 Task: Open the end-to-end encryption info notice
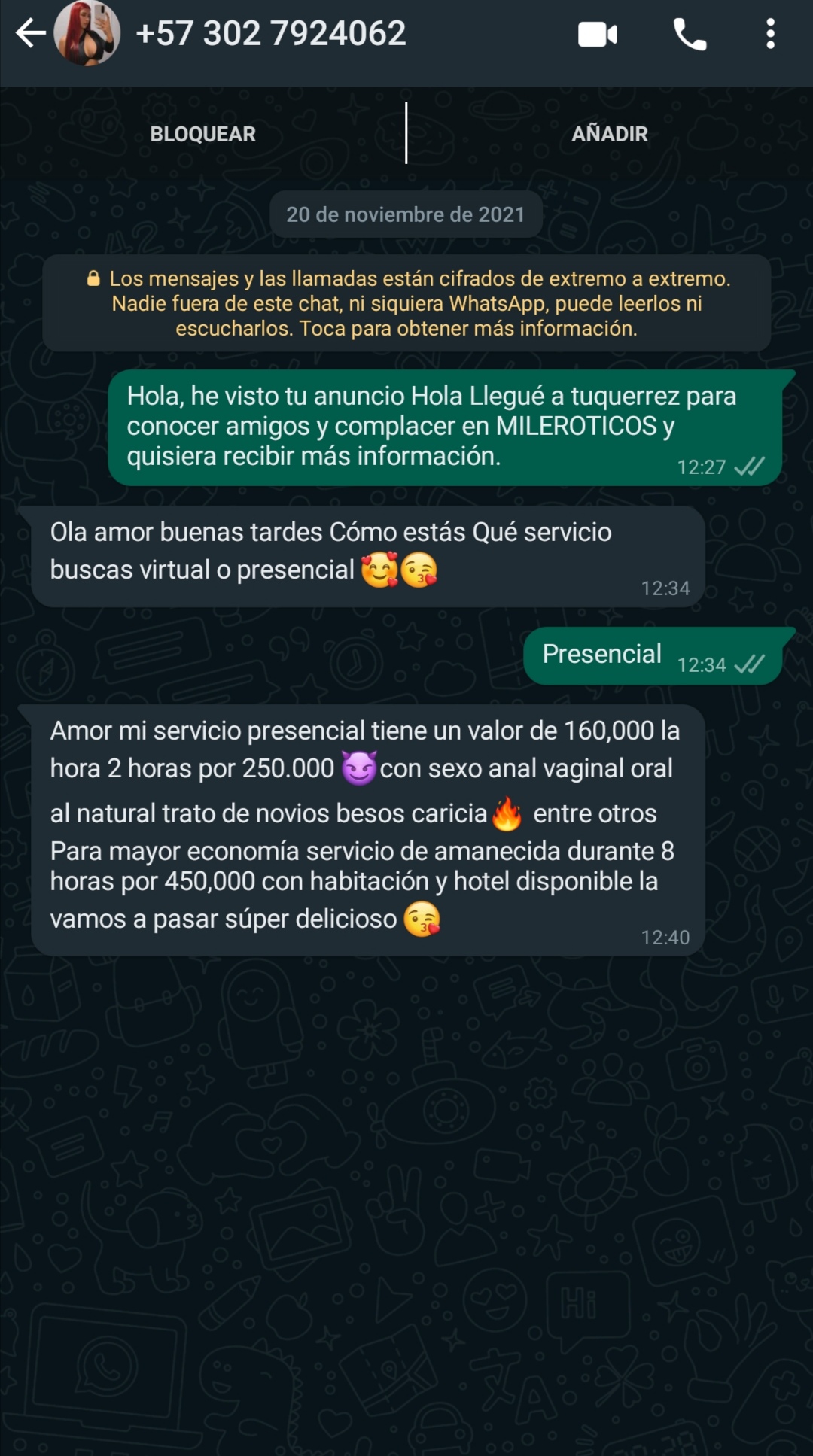(406, 303)
